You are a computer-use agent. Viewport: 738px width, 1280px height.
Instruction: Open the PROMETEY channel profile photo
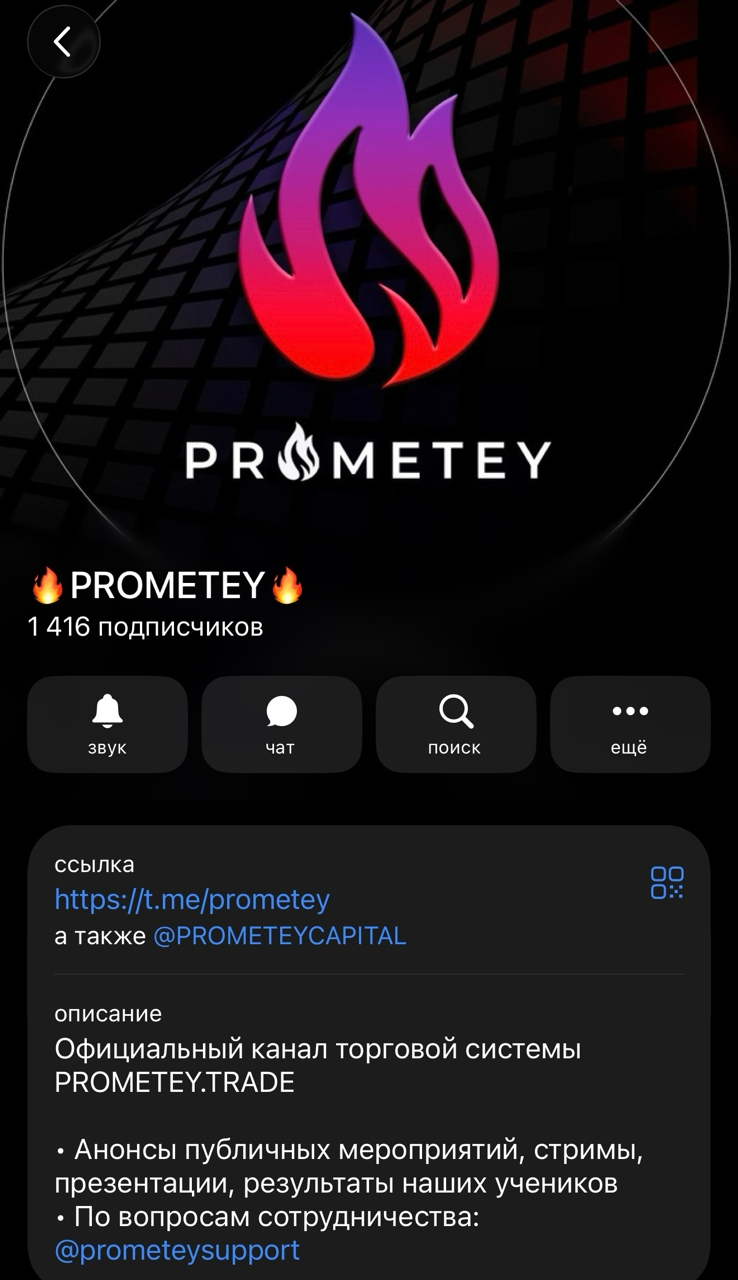[x=368, y=270]
